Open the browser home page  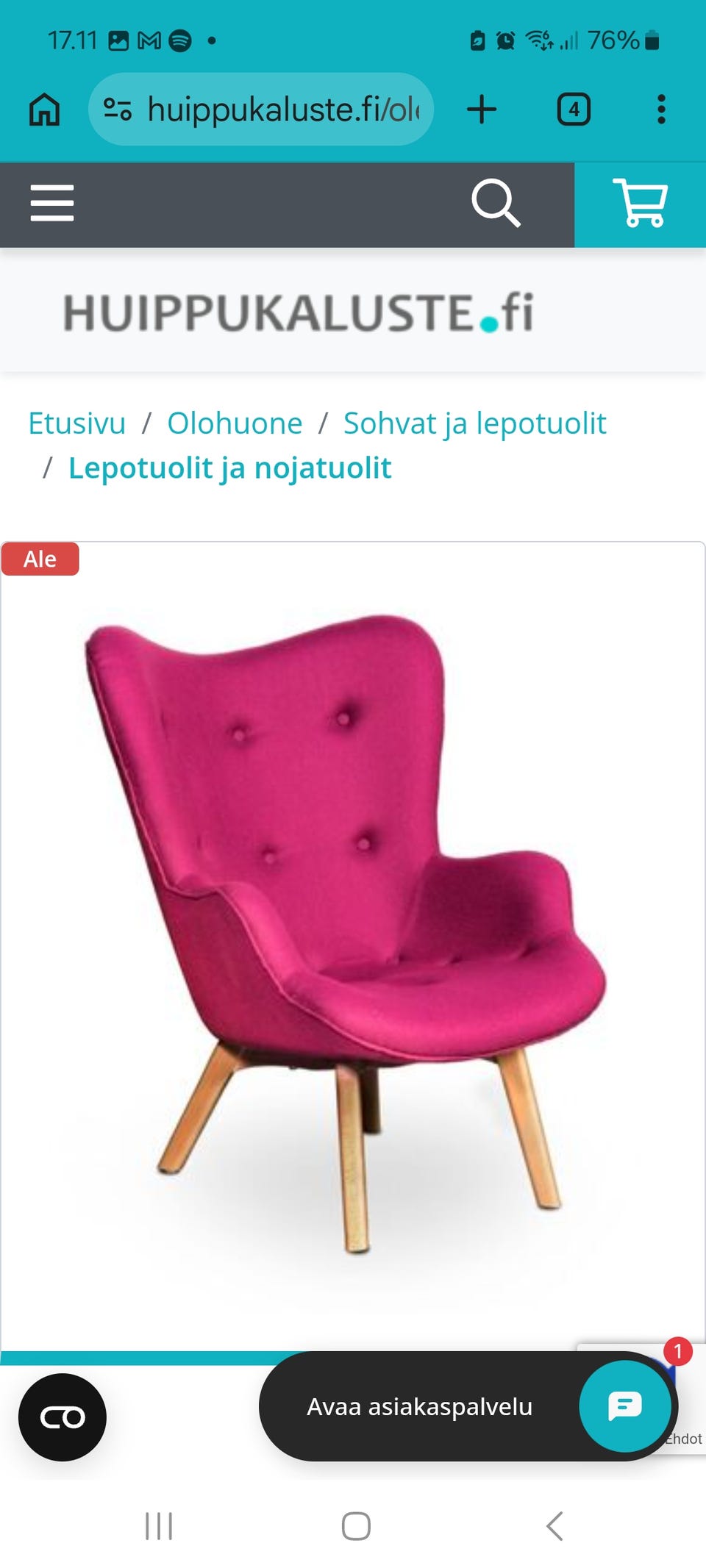point(44,110)
